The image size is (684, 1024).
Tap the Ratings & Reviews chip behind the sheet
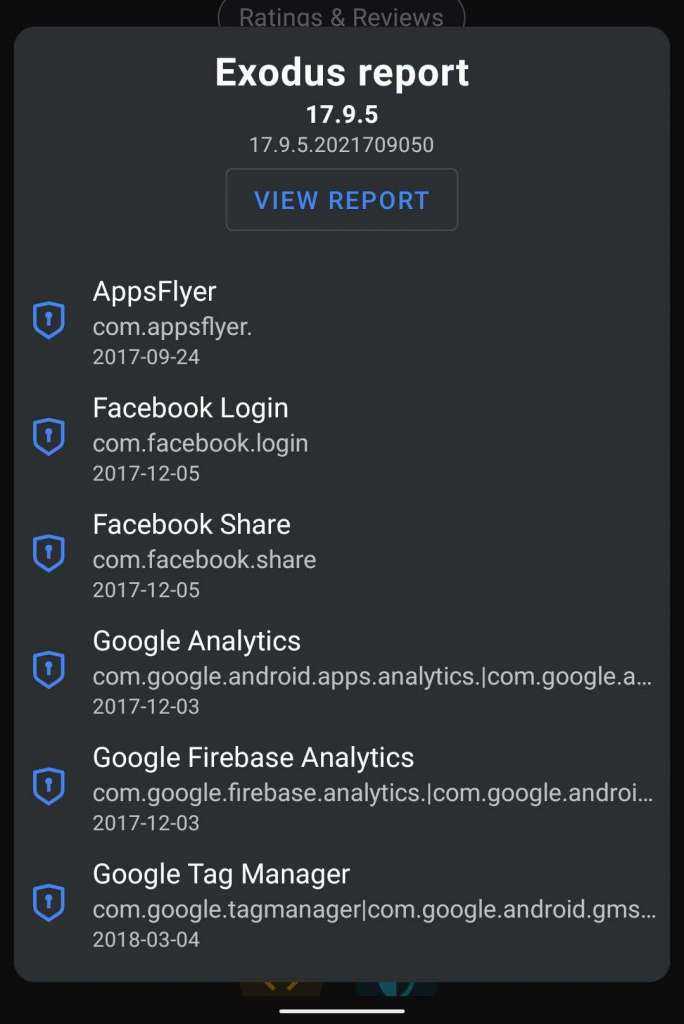(341, 14)
